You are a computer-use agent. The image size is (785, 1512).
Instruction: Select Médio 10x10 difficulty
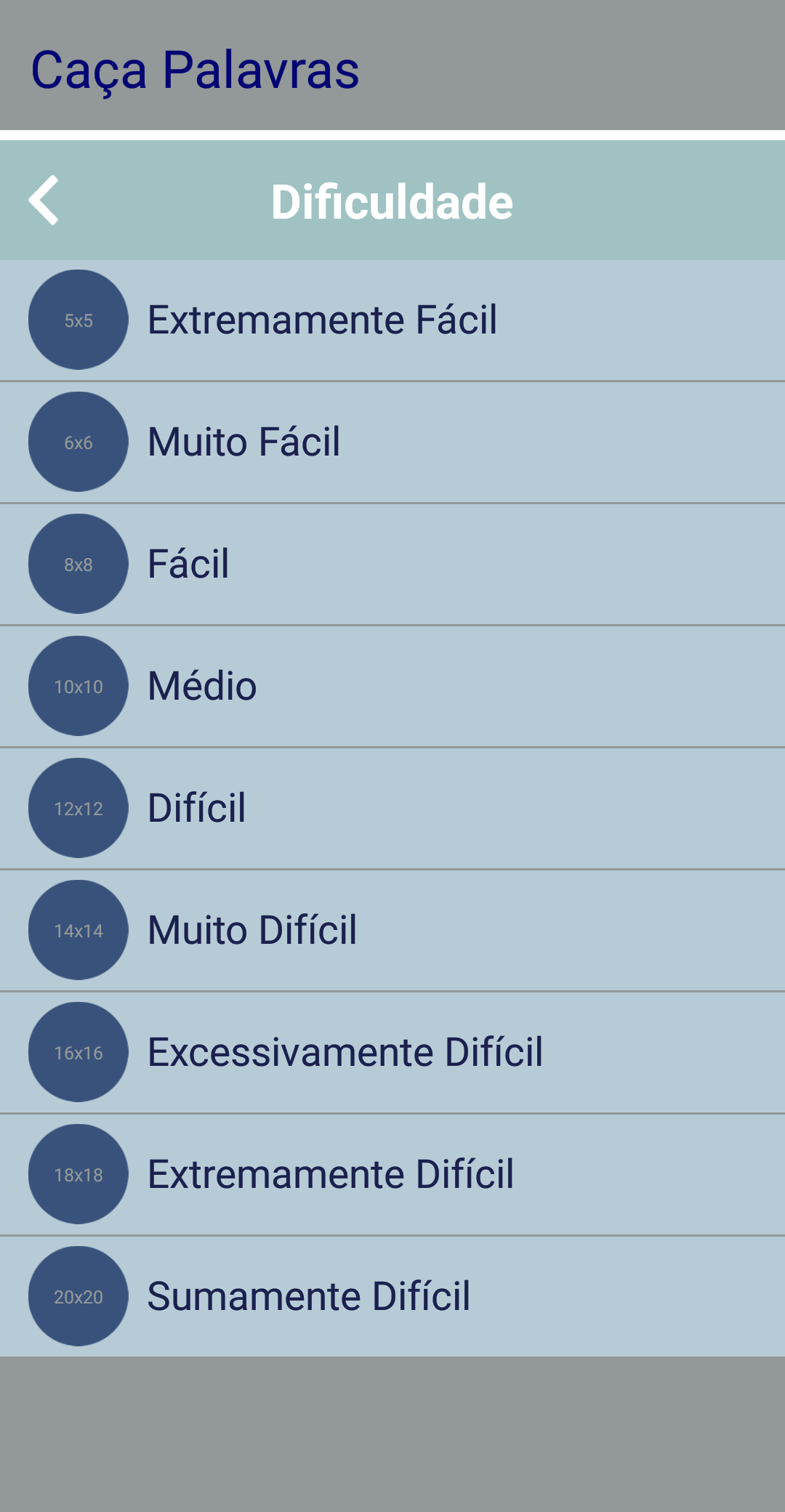(392, 687)
